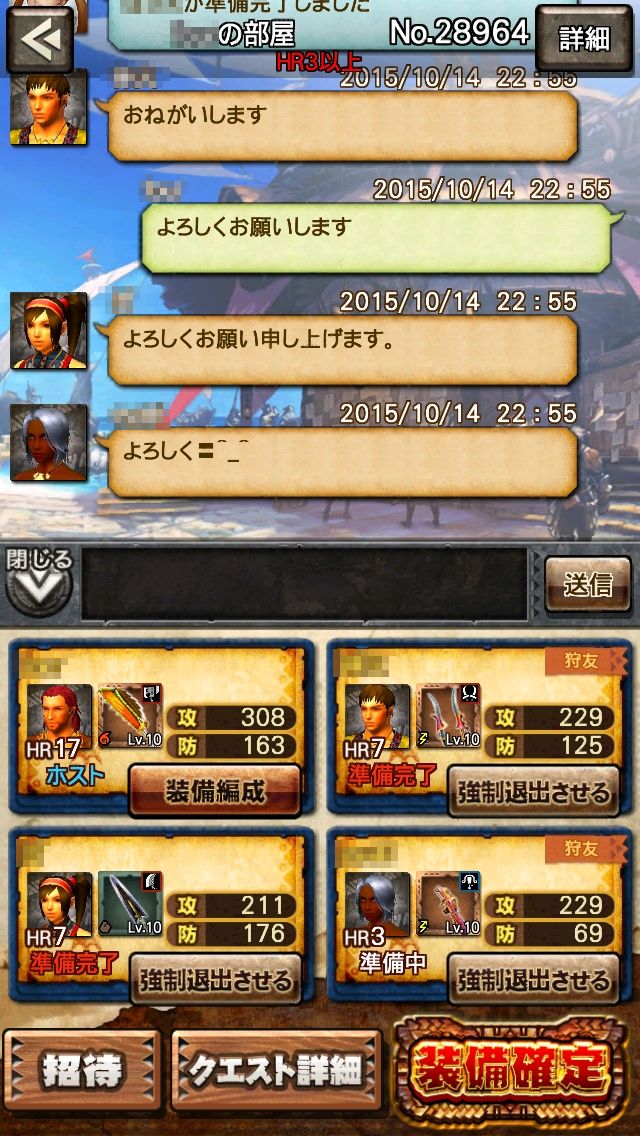The width and height of the screenshot is (640, 1136).
Task: Kick the HR7 211-attack player with 強制退出させる
Action: [x=214, y=979]
